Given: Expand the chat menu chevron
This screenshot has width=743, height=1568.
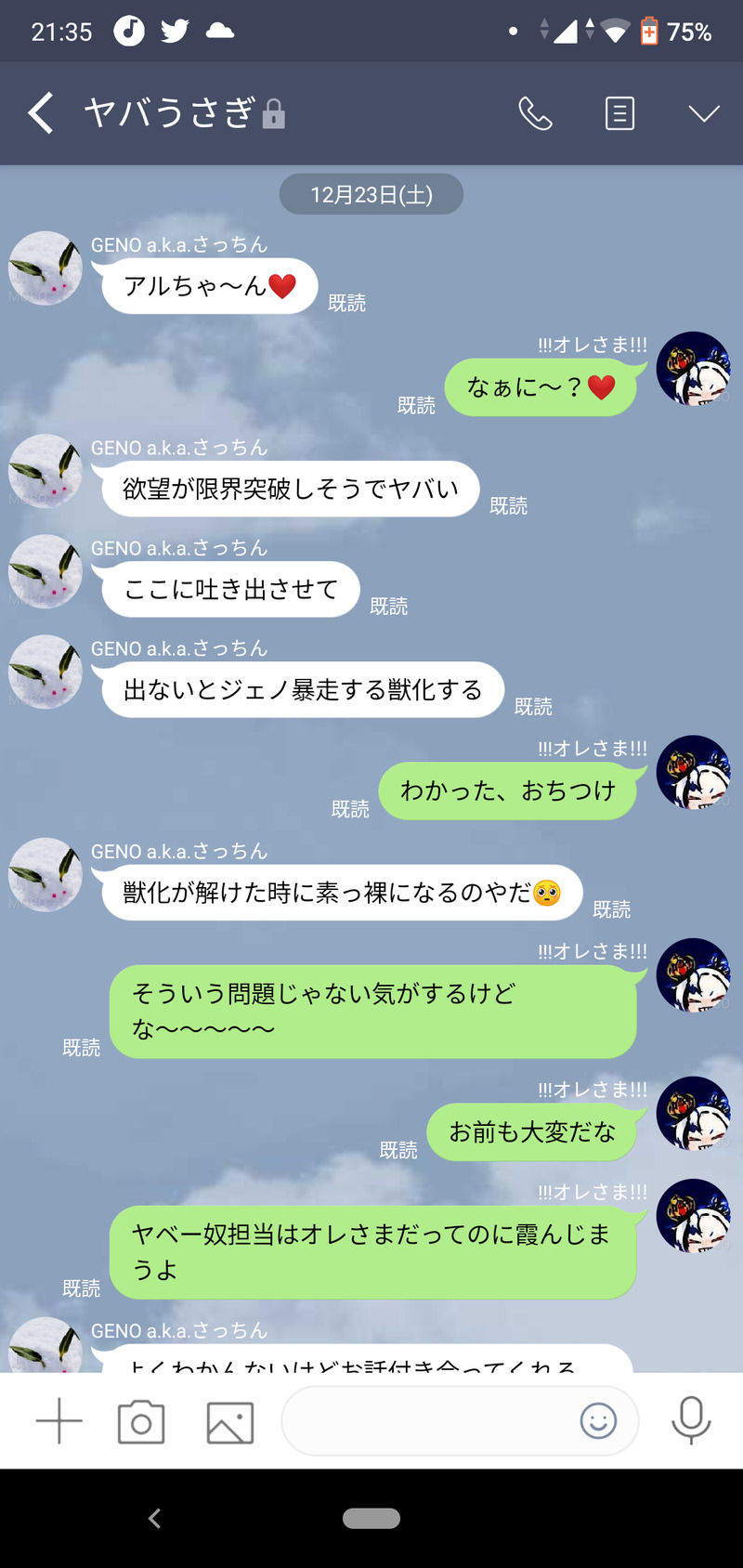Looking at the screenshot, I should coord(704,114).
